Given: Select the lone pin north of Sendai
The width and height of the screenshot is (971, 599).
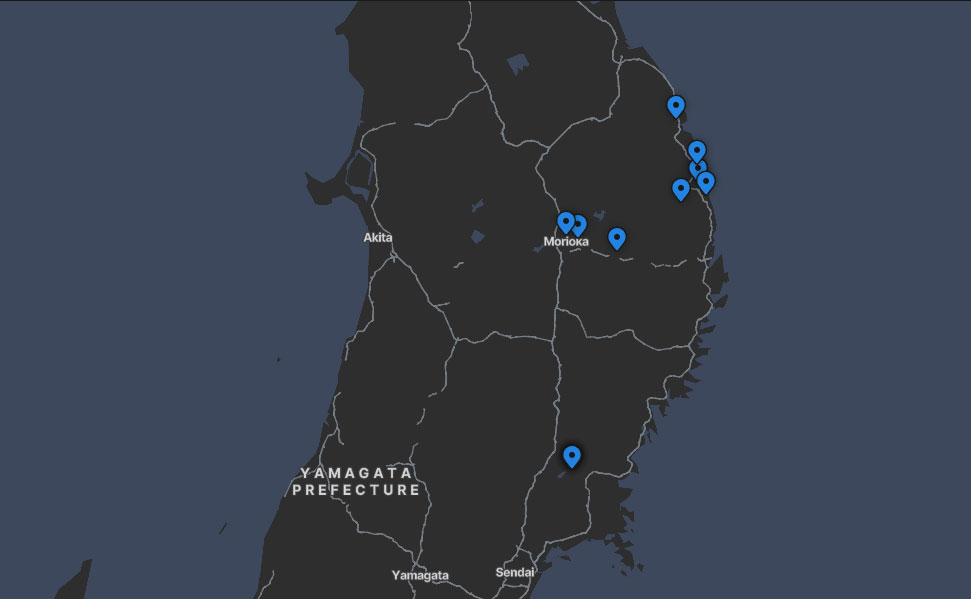Looking at the screenshot, I should tap(571, 456).
